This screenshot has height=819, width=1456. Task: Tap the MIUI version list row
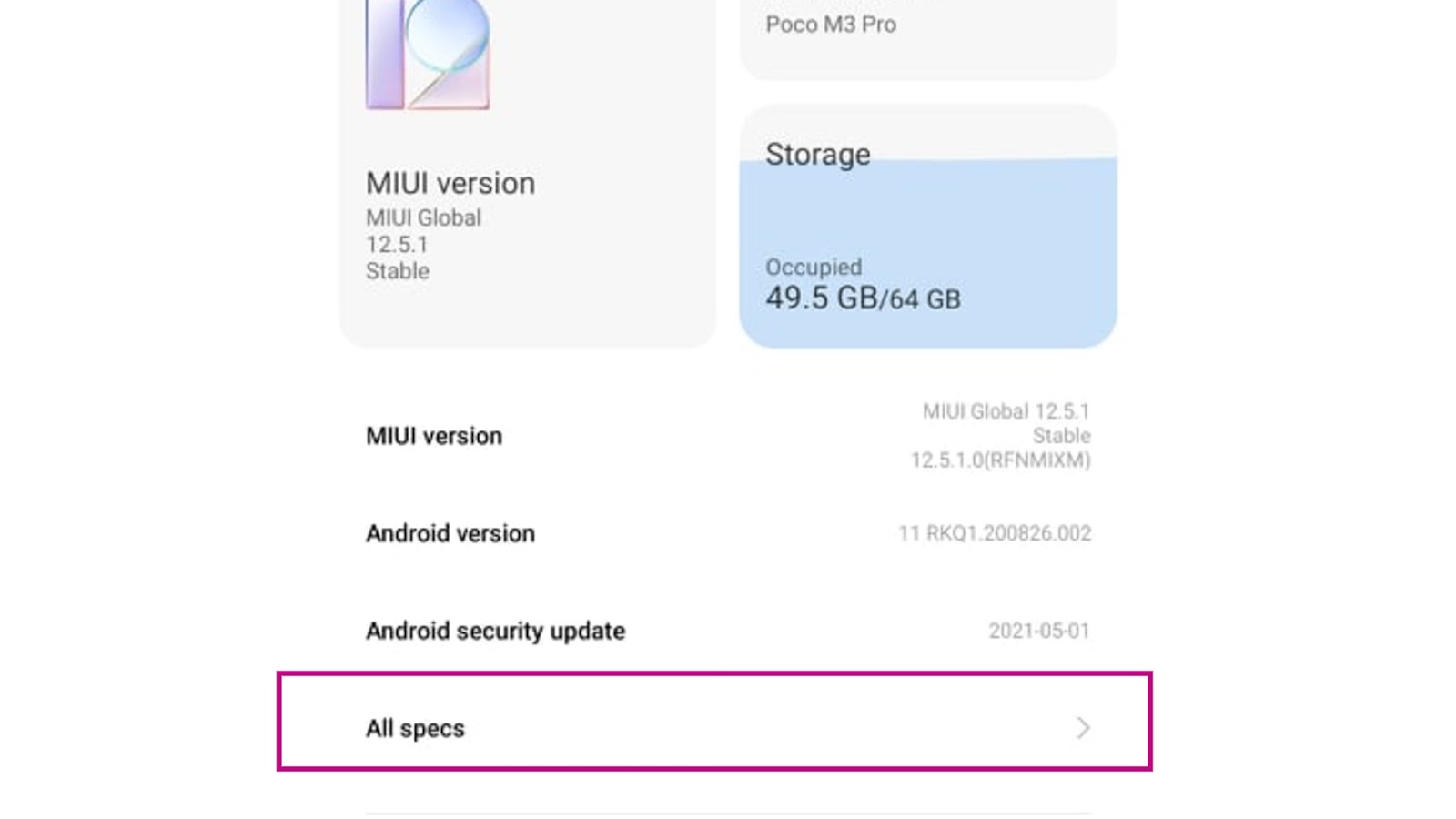click(728, 436)
